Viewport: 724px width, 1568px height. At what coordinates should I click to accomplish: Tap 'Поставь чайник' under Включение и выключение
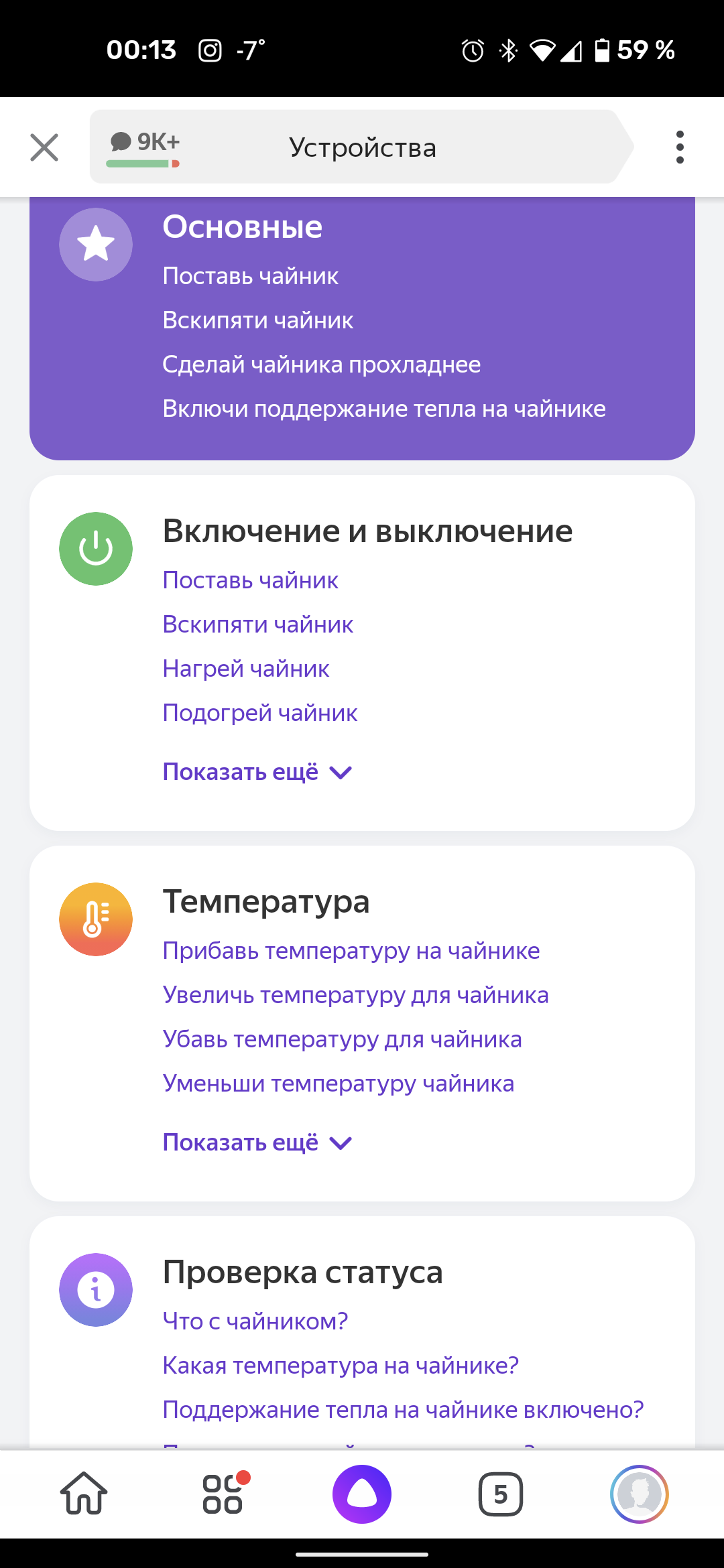250,580
